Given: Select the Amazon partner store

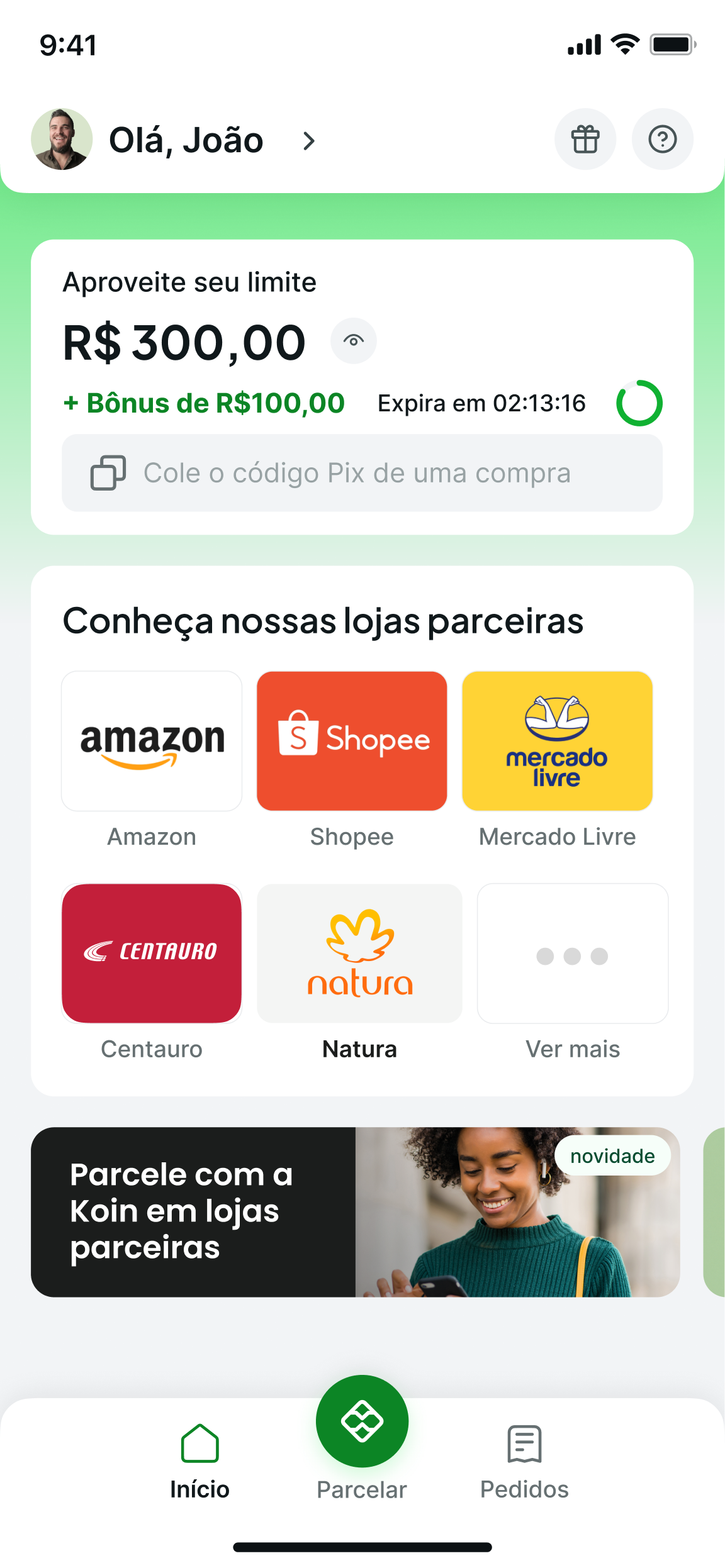Looking at the screenshot, I should coord(151,740).
